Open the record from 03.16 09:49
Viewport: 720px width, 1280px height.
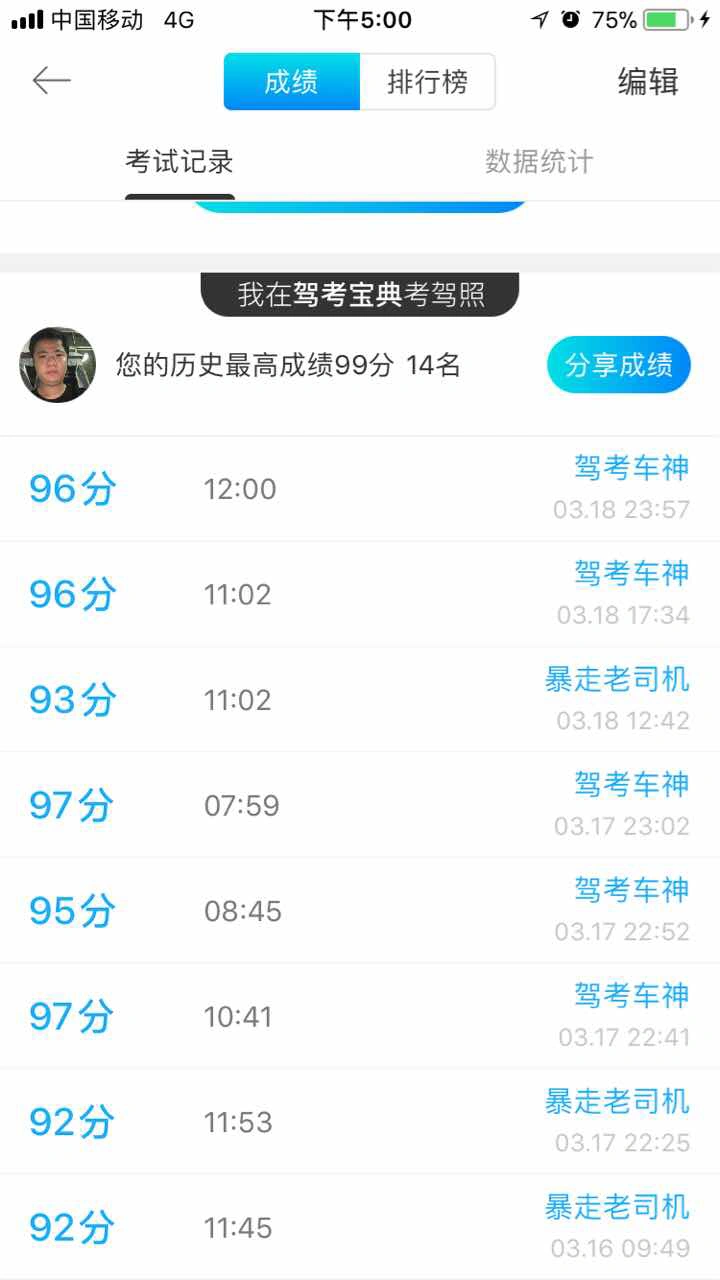[360, 1227]
